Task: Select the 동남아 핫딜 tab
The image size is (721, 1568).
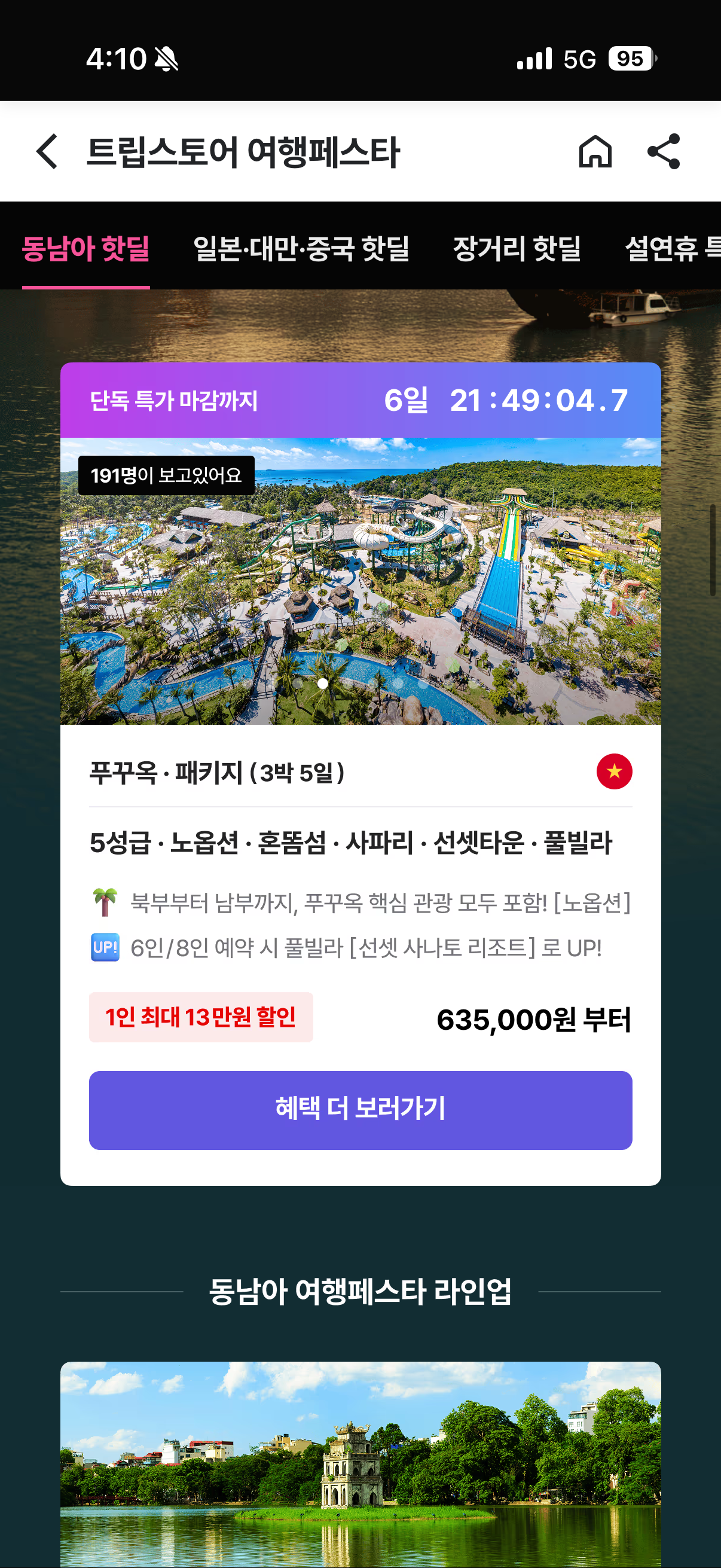Action: [85, 248]
